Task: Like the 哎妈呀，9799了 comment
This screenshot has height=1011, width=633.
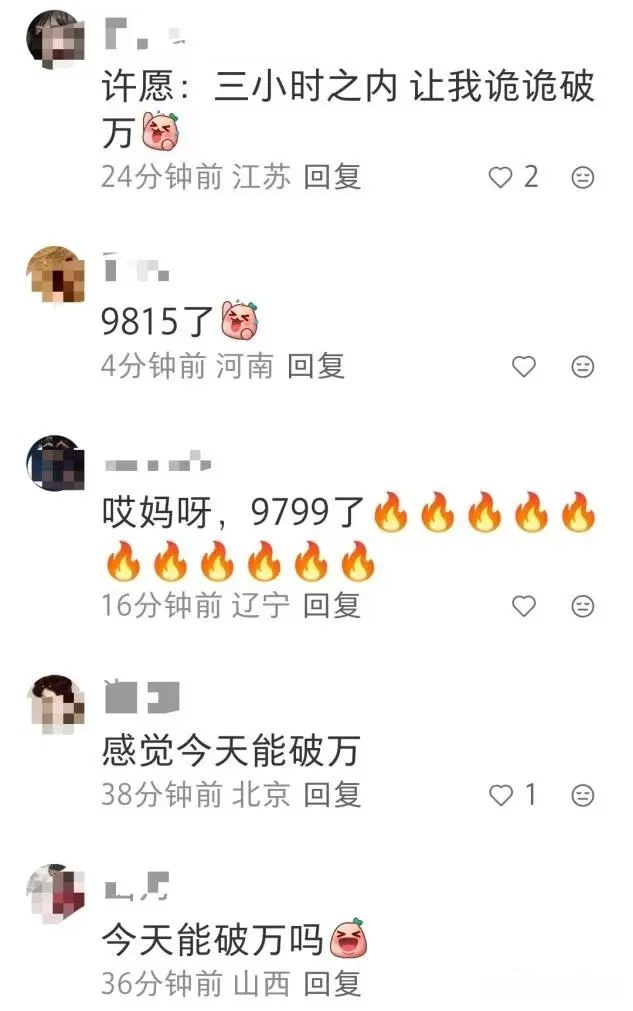Action: (524, 606)
